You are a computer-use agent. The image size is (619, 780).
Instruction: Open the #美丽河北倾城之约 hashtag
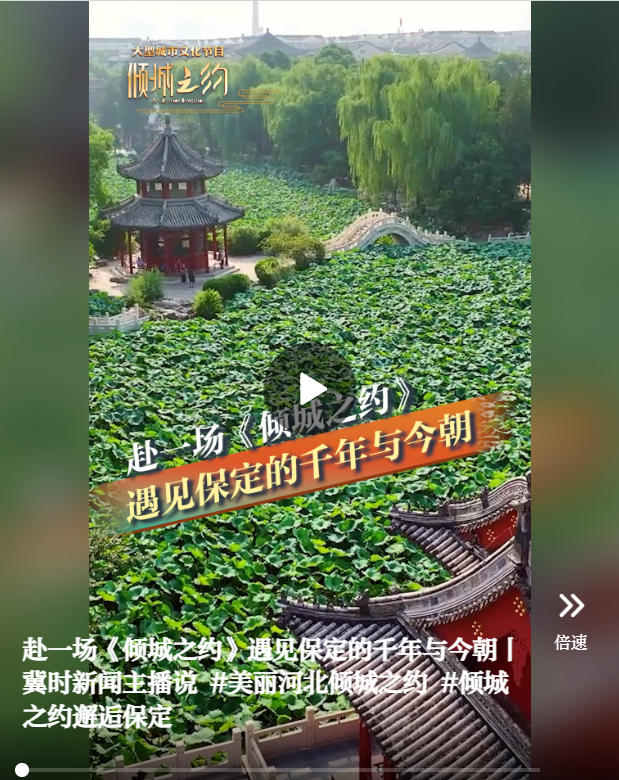(x=319, y=684)
